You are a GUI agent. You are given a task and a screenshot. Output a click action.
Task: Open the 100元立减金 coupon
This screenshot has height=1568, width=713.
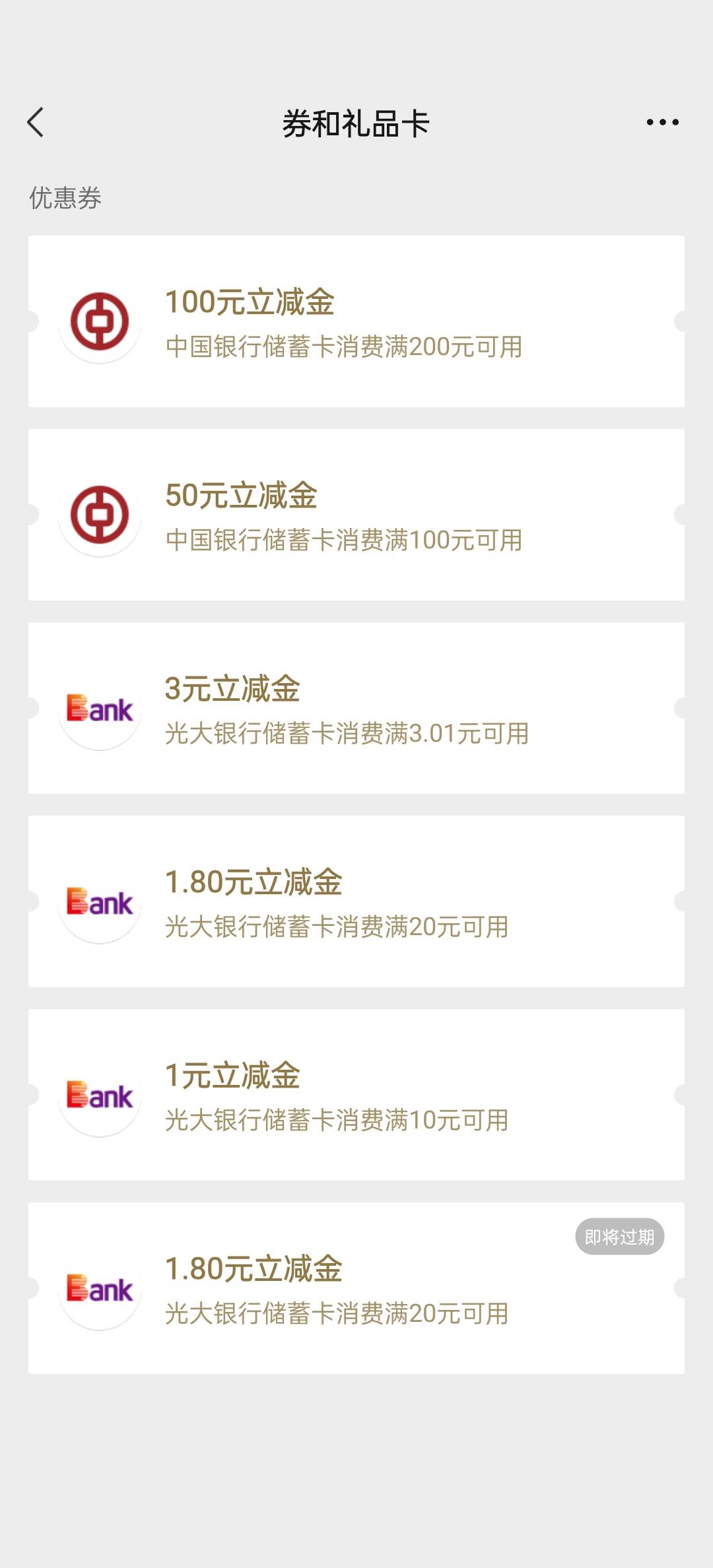click(x=356, y=321)
